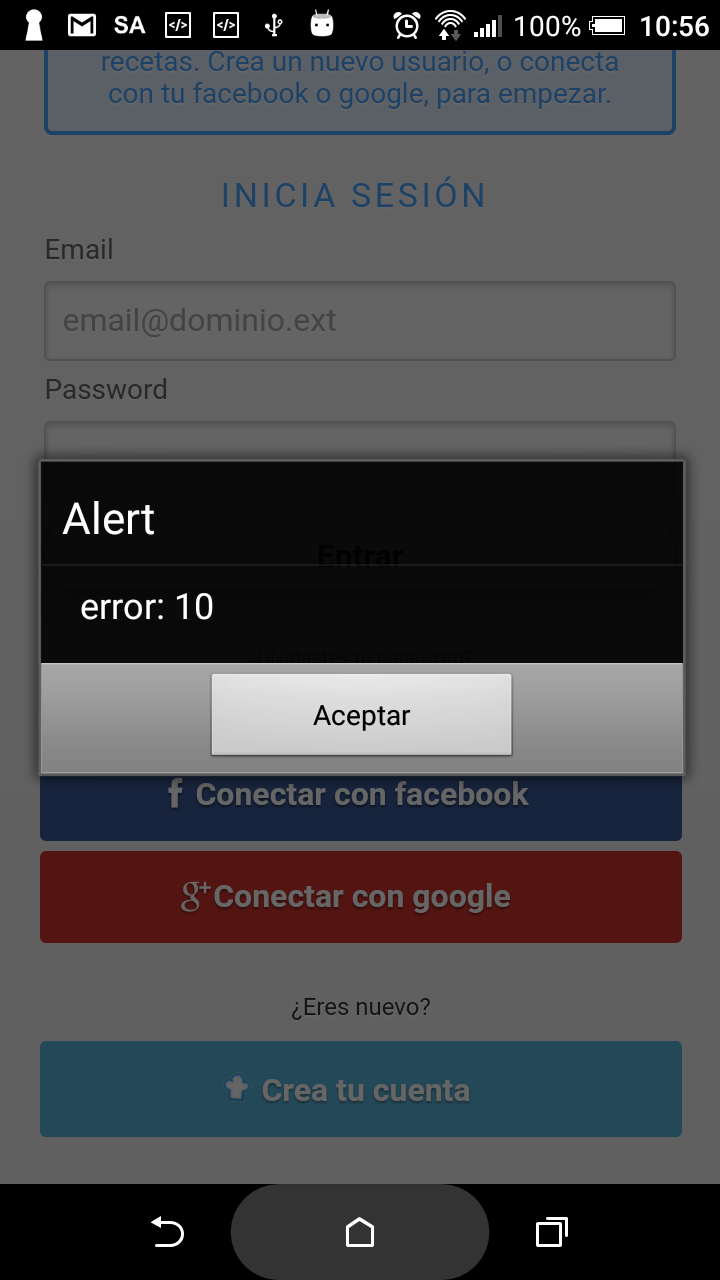Go back using the system back button
Image resolution: width=720 pixels, height=1280 pixels.
pos(167,1233)
